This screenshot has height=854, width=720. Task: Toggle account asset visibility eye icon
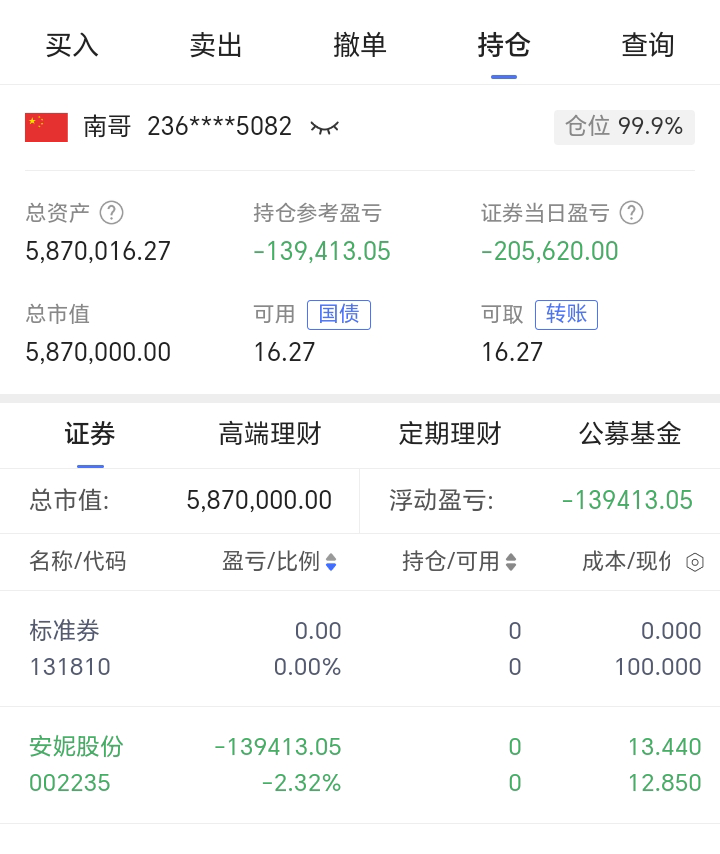click(324, 127)
